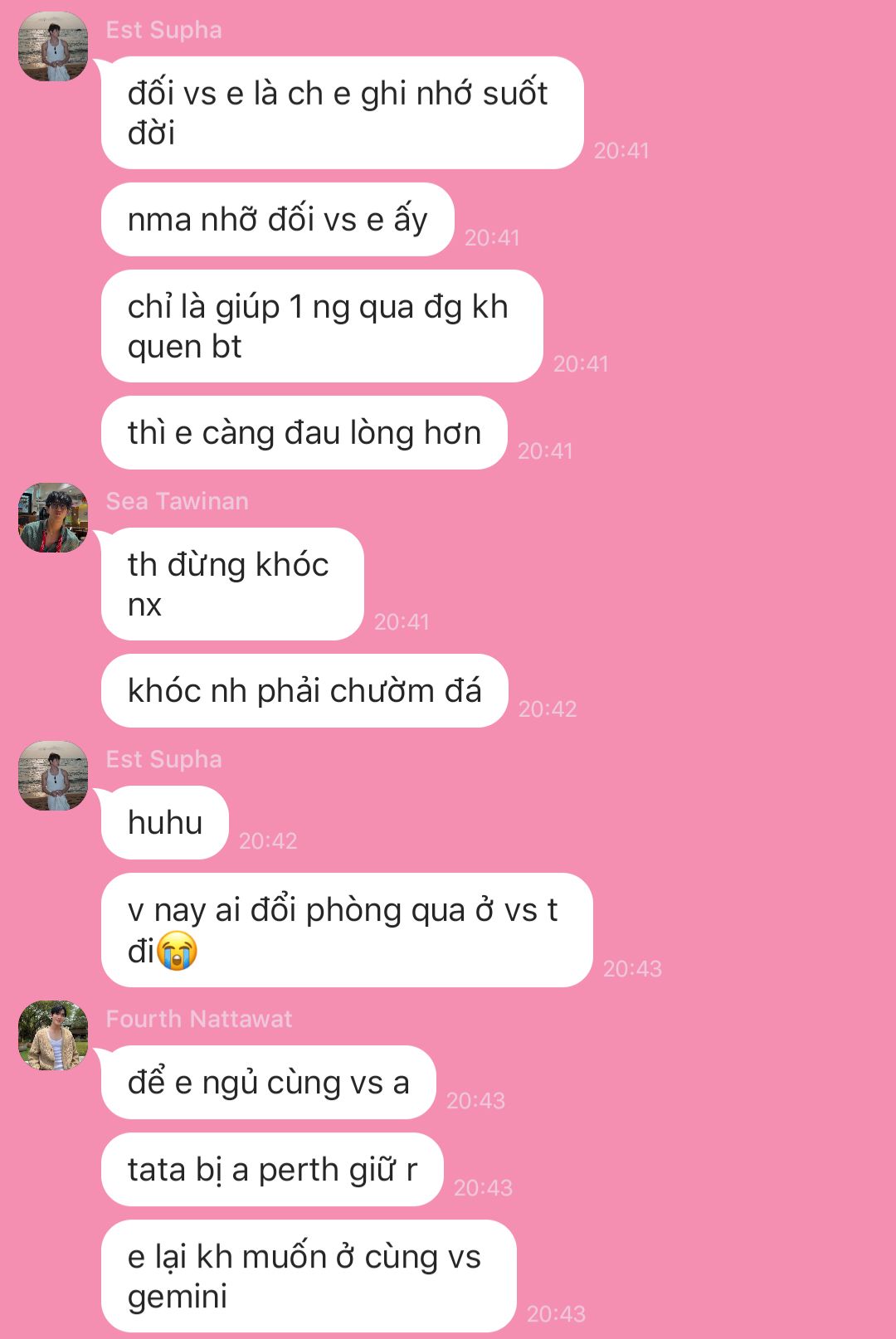896x1339 pixels.
Task: Open Fourth Nattawat's profile picture
Action: coord(53,1035)
